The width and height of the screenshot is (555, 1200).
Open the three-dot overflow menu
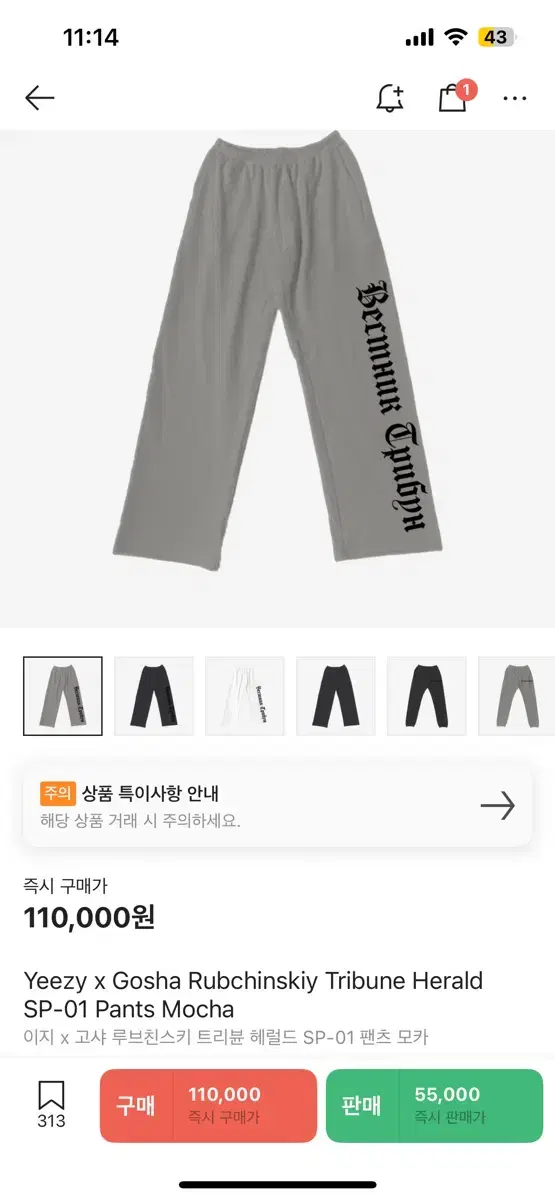click(x=515, y=98)
